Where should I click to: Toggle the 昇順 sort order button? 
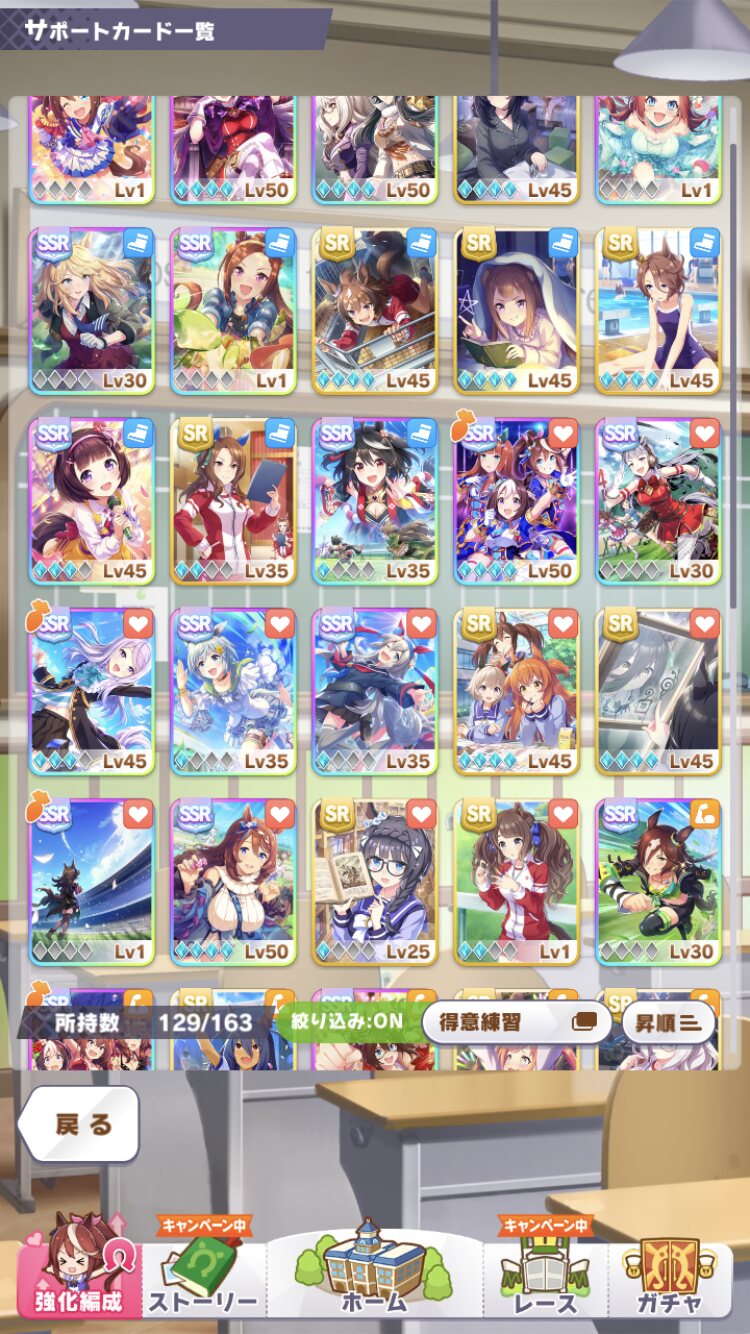coord(668,1022)
